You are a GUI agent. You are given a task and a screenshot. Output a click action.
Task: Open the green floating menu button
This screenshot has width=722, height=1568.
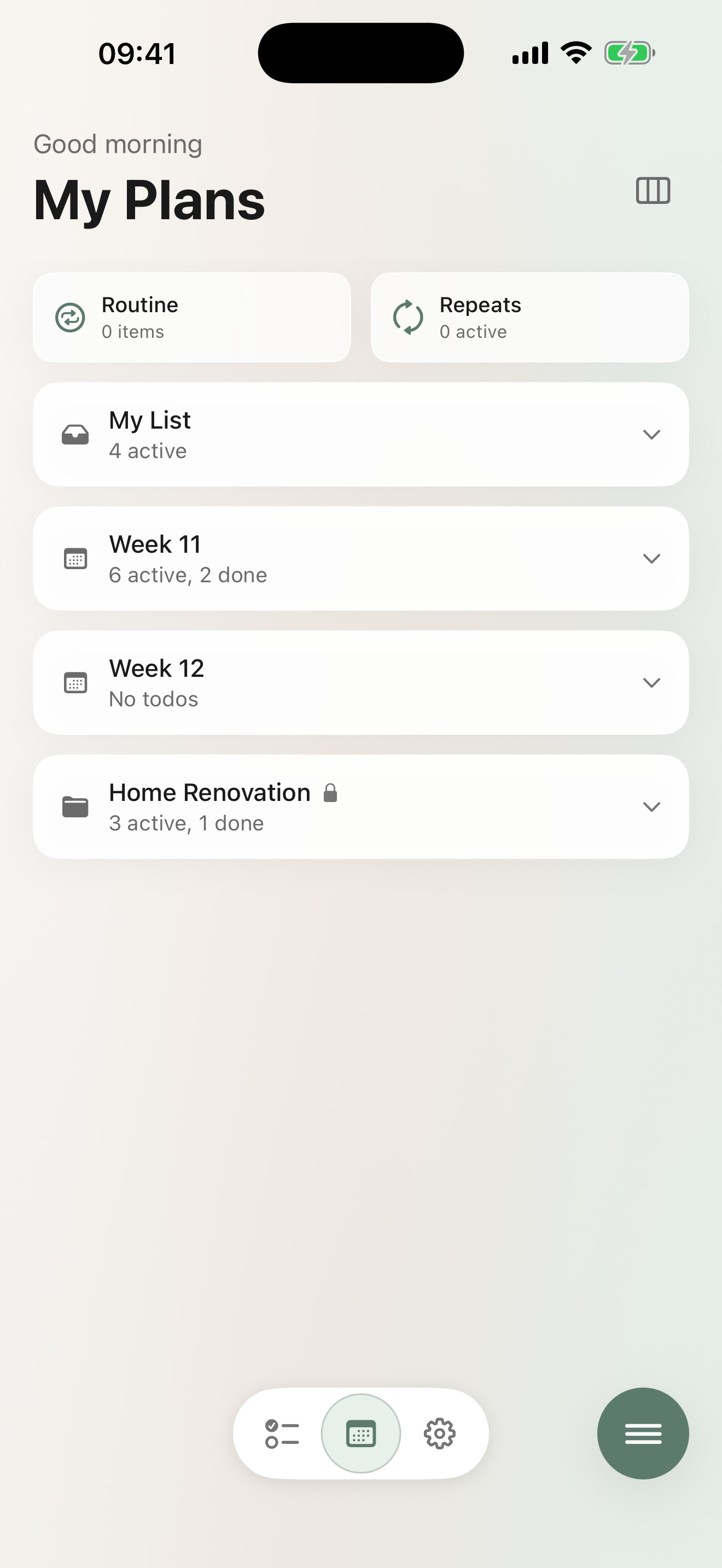pyautogui.click(x=643, y=1433)
